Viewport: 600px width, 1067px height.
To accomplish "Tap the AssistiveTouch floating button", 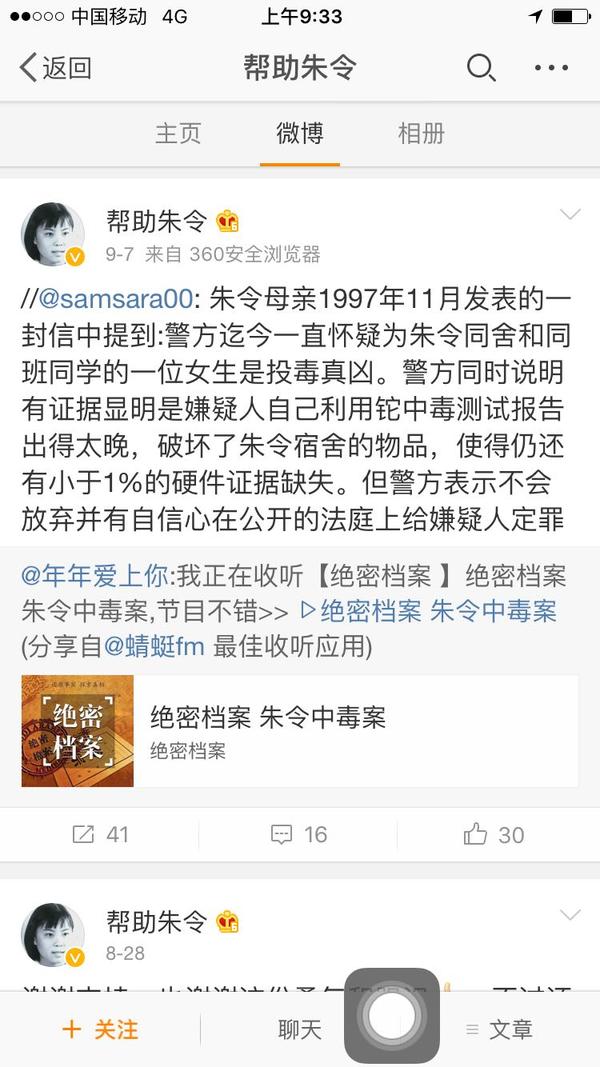I will (392, 1015).
